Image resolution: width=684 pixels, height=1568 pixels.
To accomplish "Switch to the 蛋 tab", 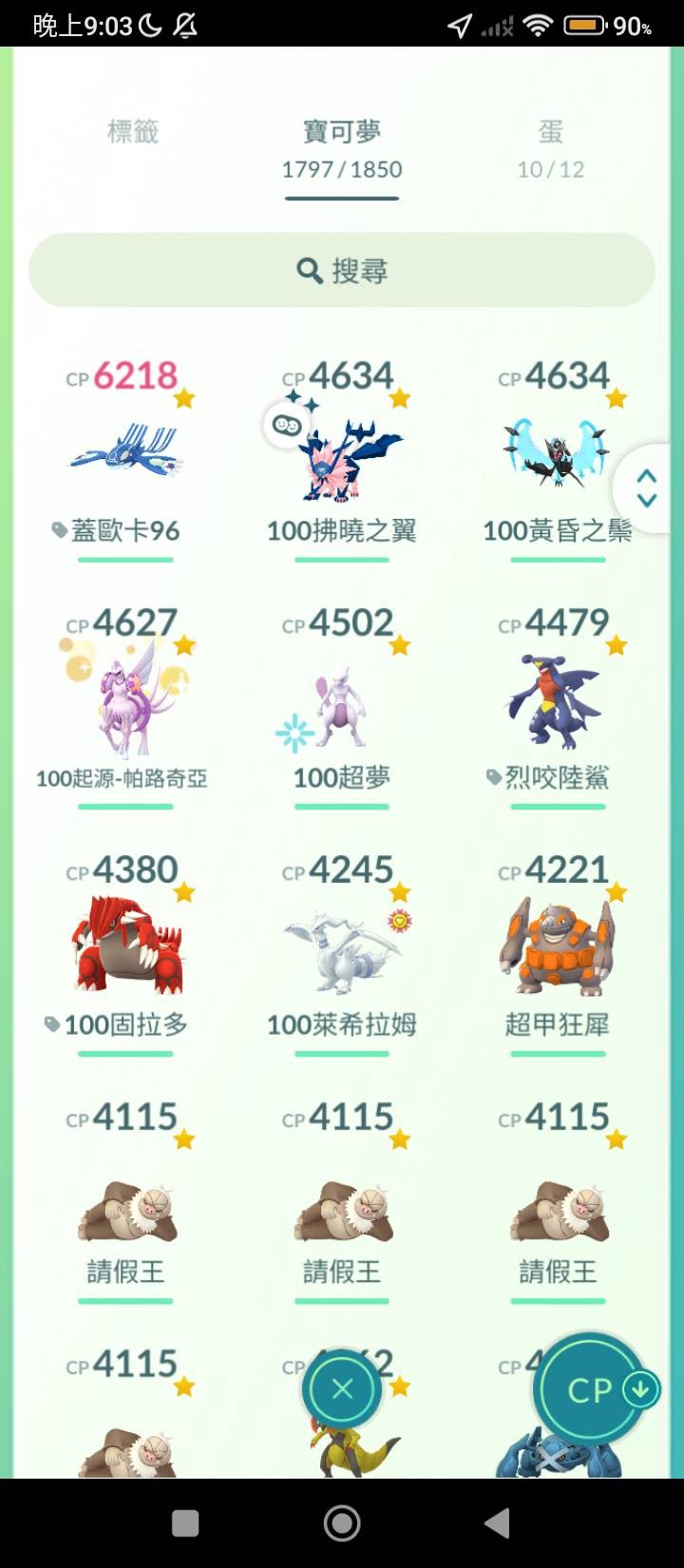I will [x=550, y=149].
